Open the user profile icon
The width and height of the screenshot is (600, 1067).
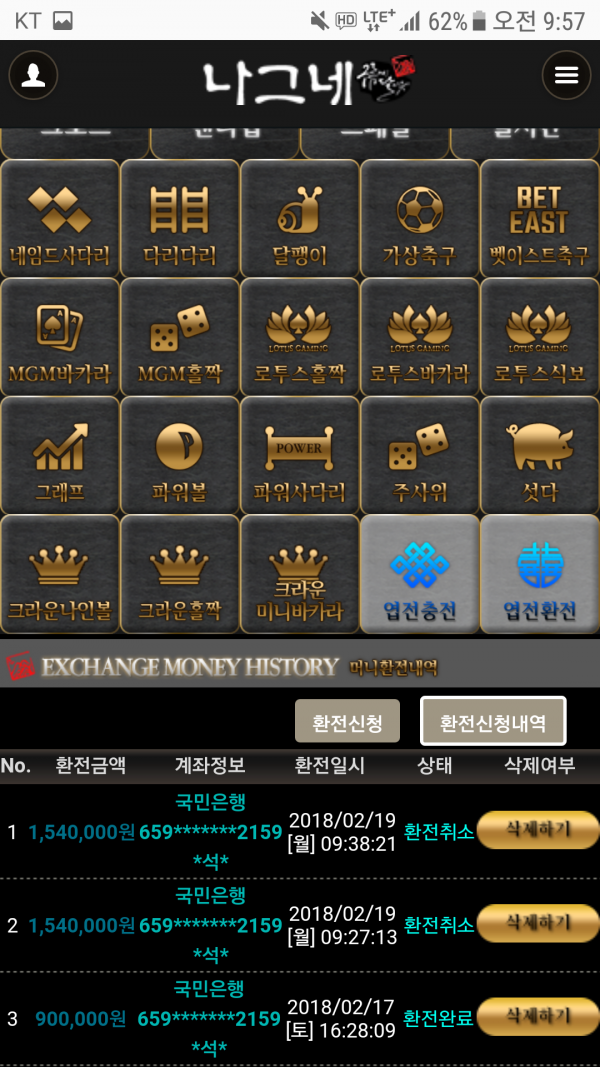(x=33, y=75)
